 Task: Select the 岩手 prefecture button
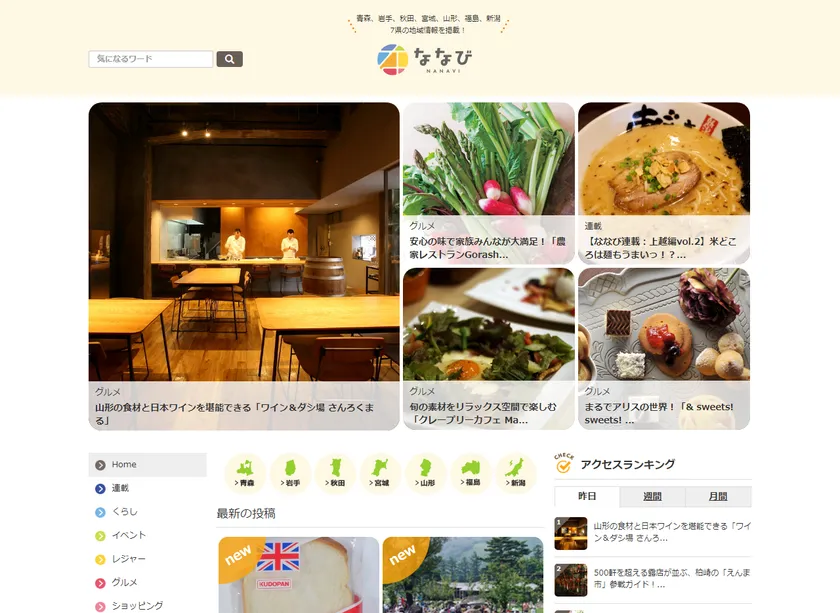click(290, 473)
